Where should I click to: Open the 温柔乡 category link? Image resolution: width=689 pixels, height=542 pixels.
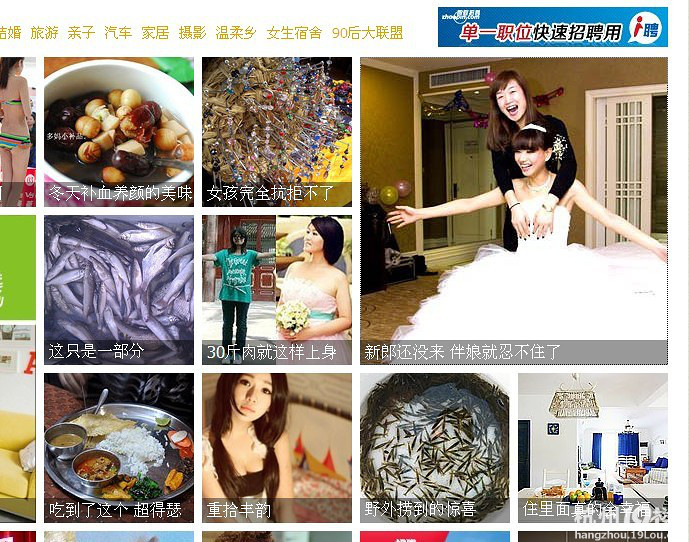click(235, 33)
